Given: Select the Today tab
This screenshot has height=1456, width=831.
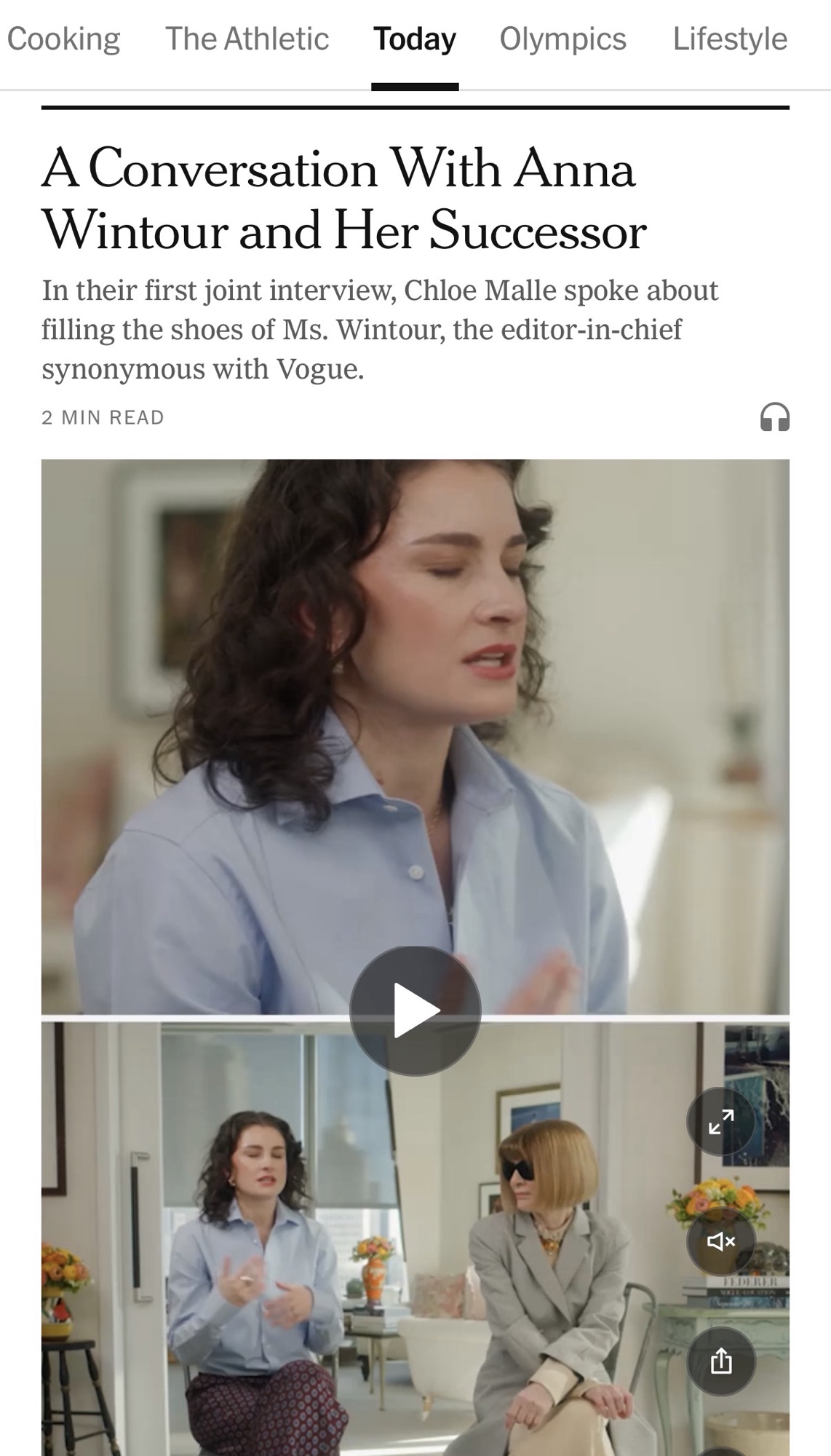Looking at the screenshot, I should [414, 39].
